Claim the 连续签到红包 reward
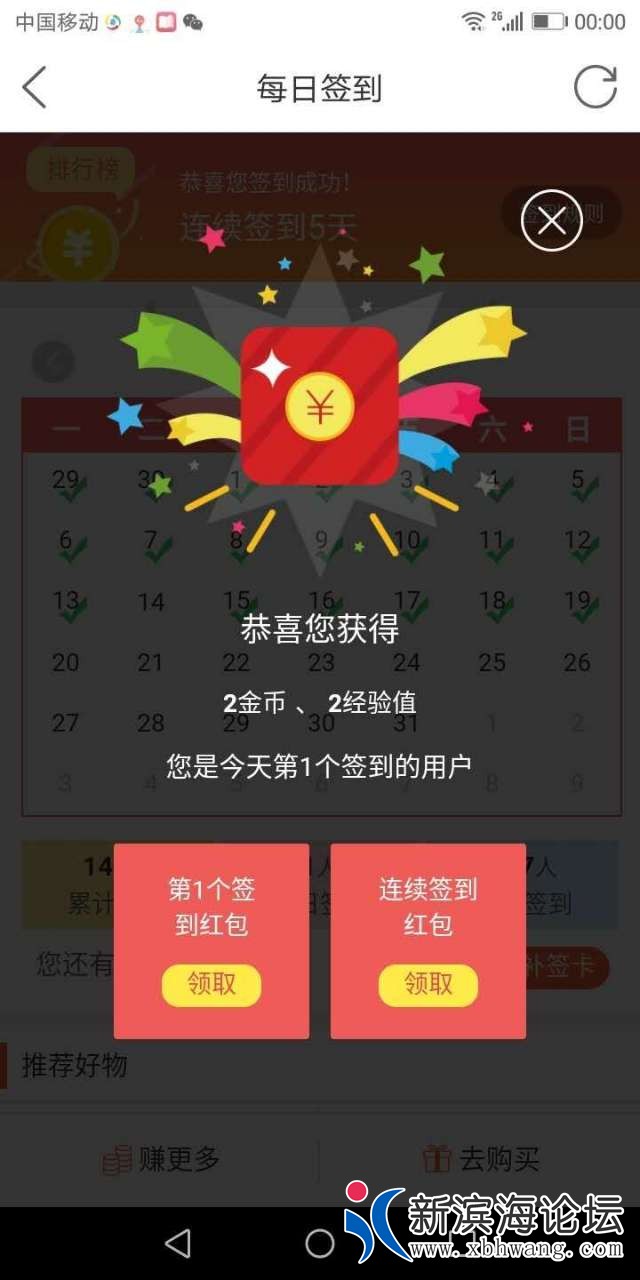640x1280 pixels. [428, 985]
